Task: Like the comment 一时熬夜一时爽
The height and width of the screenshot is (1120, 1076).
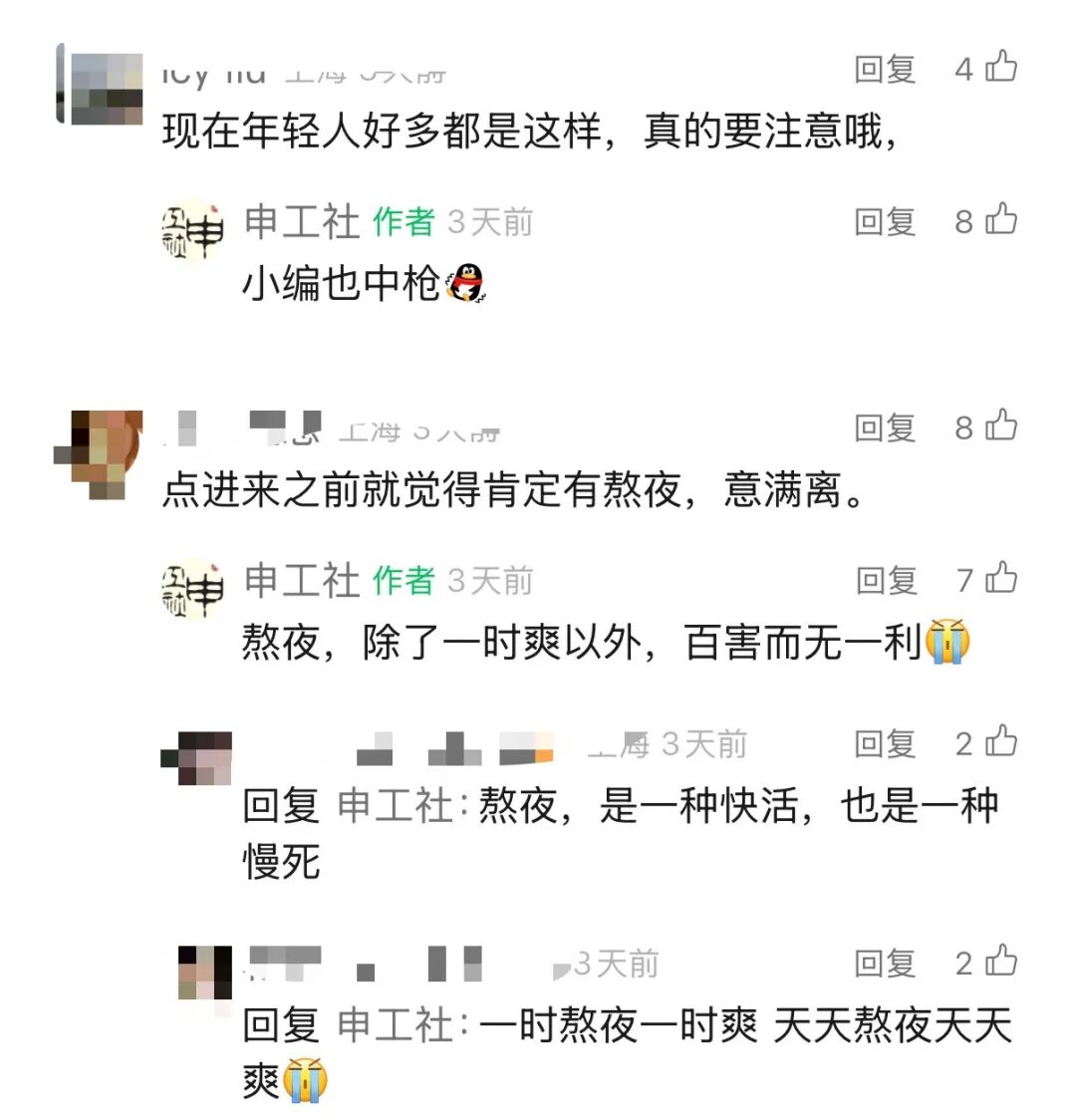Action: coord(1000,963)
